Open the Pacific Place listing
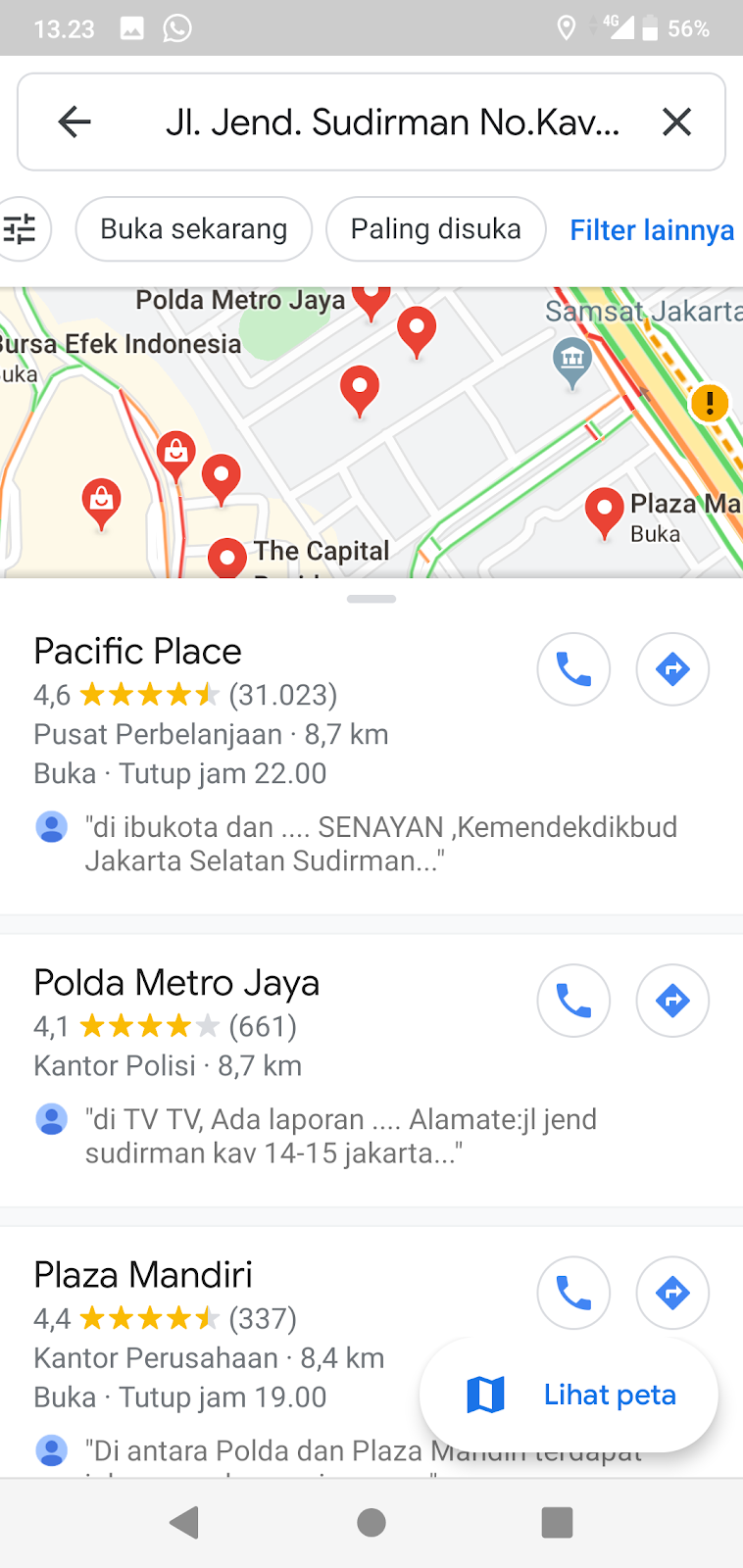The width and height of the screenshot is (743, 1568). [x=137, y=650]
